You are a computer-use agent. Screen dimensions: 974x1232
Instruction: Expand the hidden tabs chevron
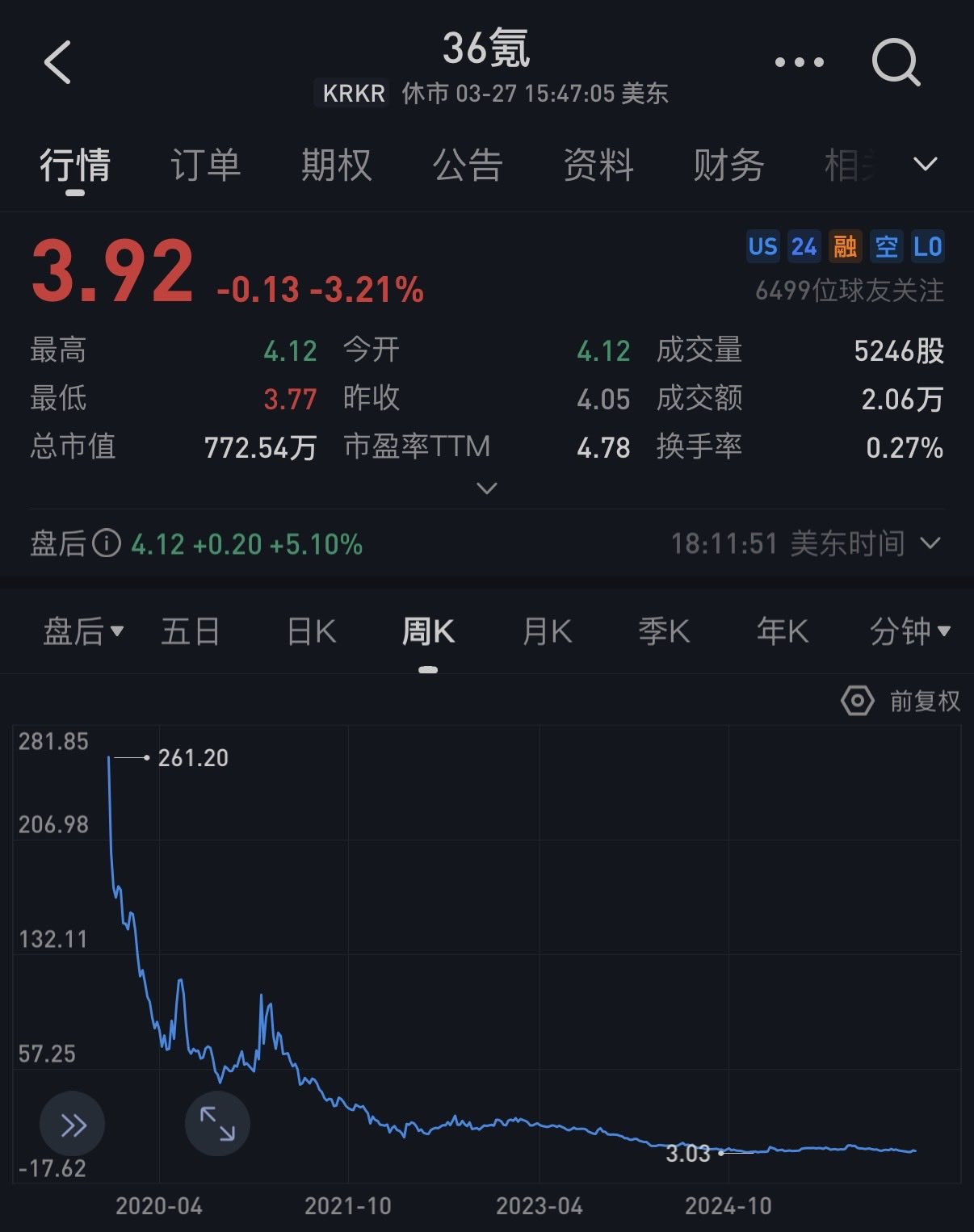[x=925, y=165]
